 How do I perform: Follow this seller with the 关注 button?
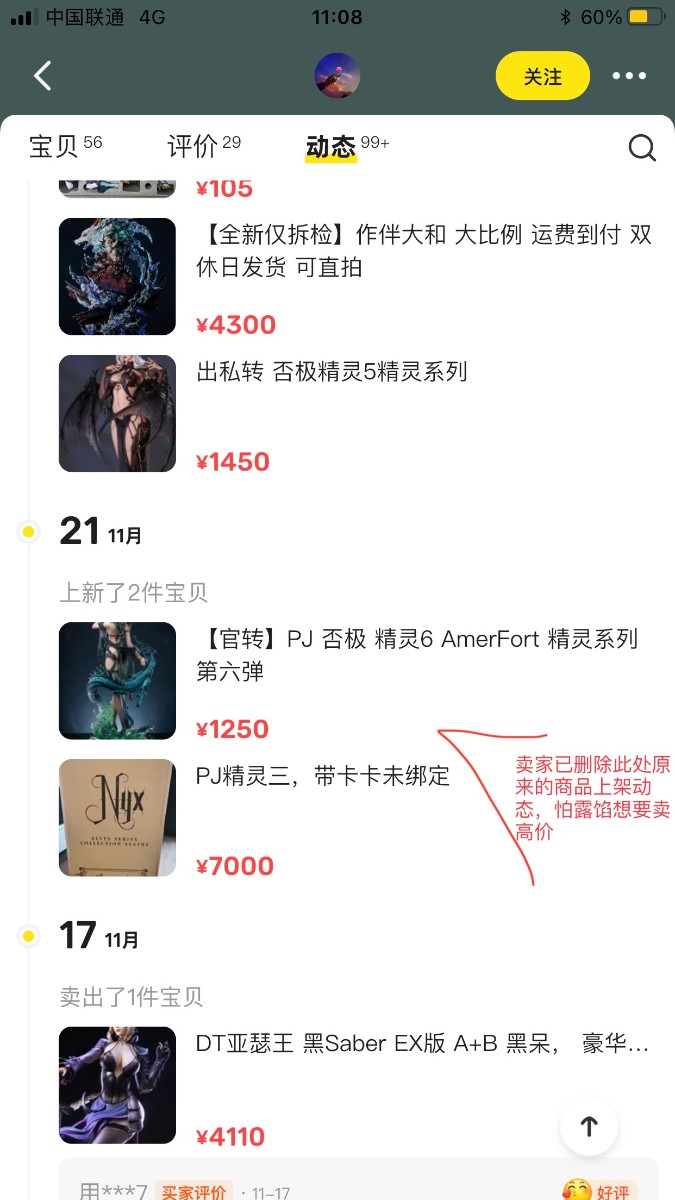click(542, 76)
